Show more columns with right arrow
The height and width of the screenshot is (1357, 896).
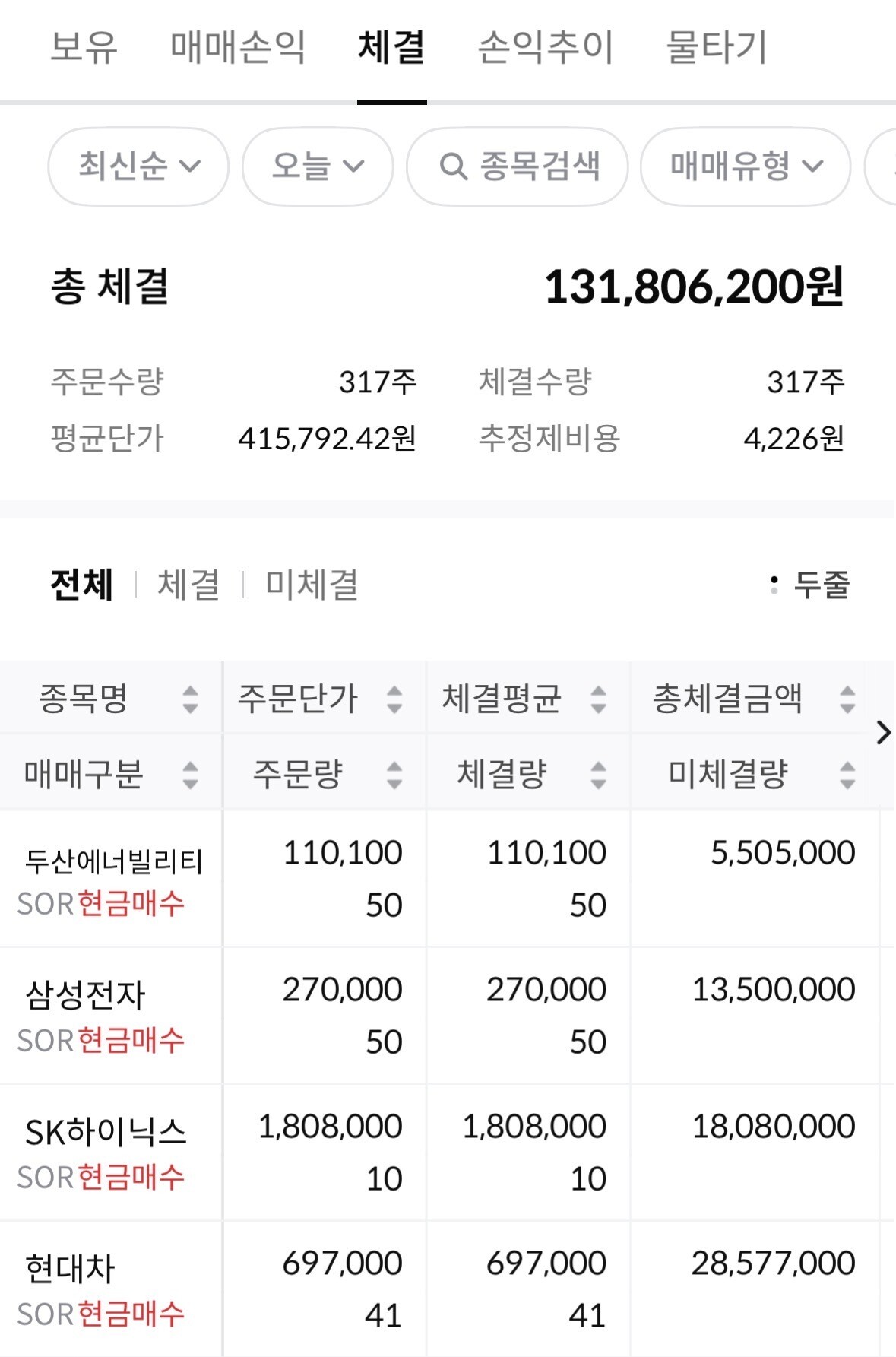pyautogui.click(x=883, y=733)
